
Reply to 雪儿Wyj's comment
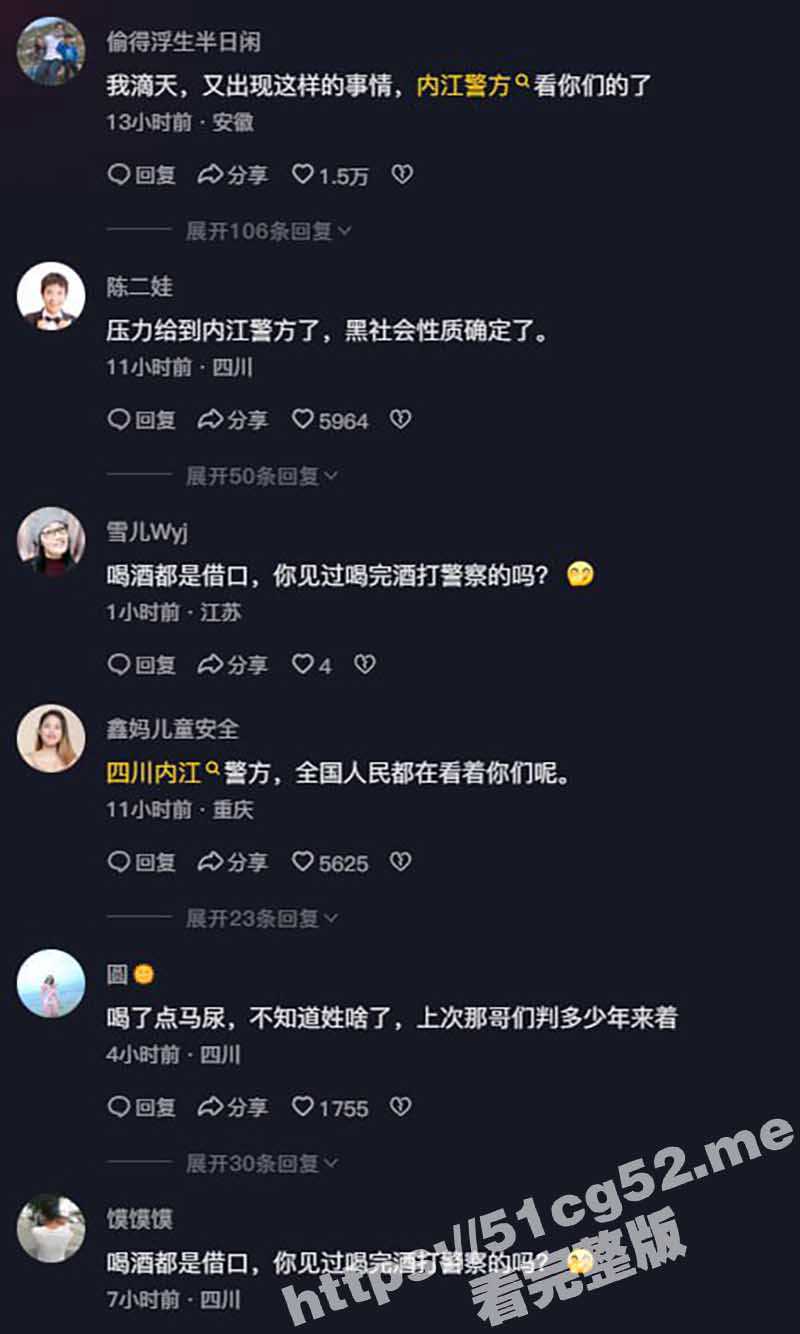coord(141,664)
